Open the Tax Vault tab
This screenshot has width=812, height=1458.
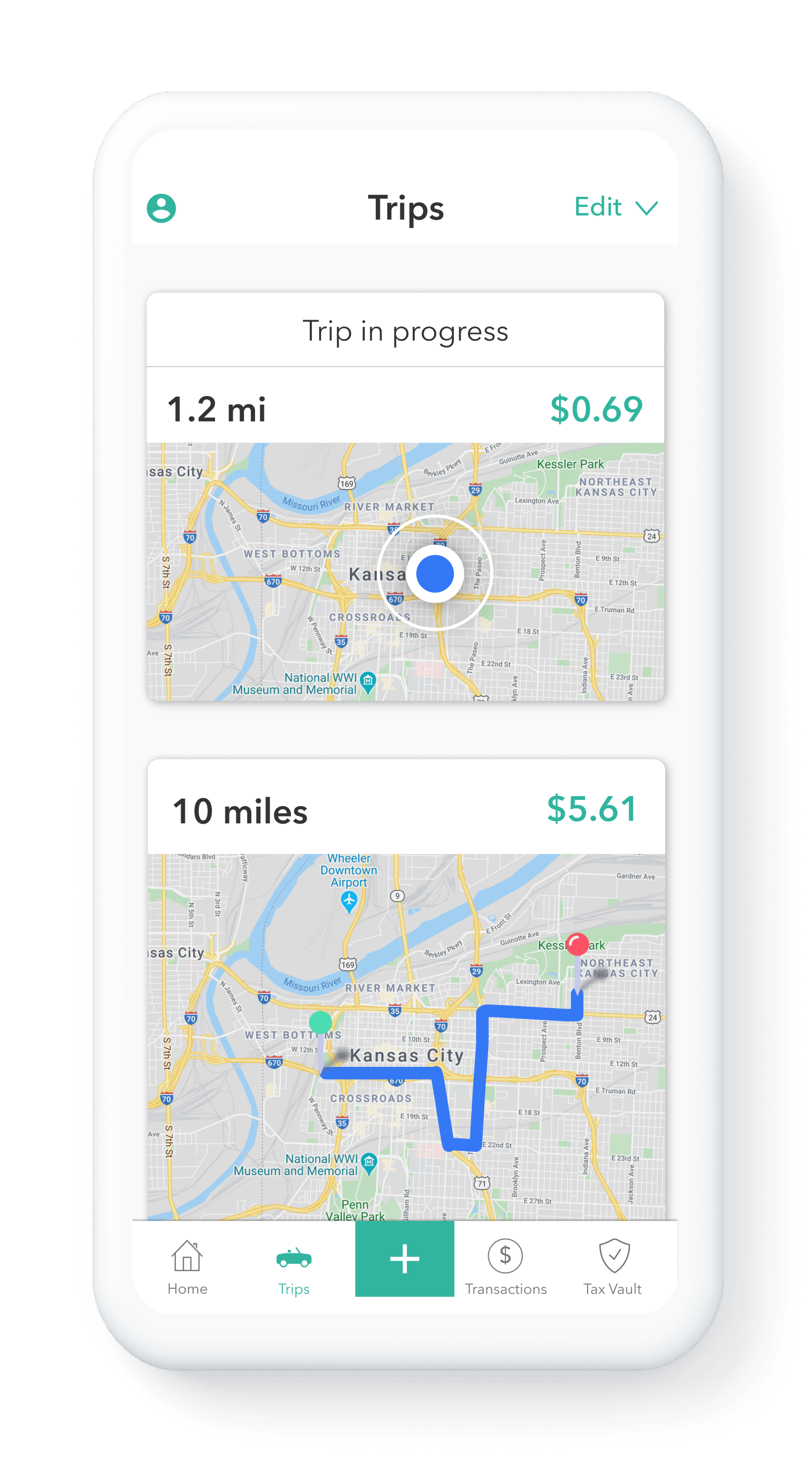[613, 1267]
